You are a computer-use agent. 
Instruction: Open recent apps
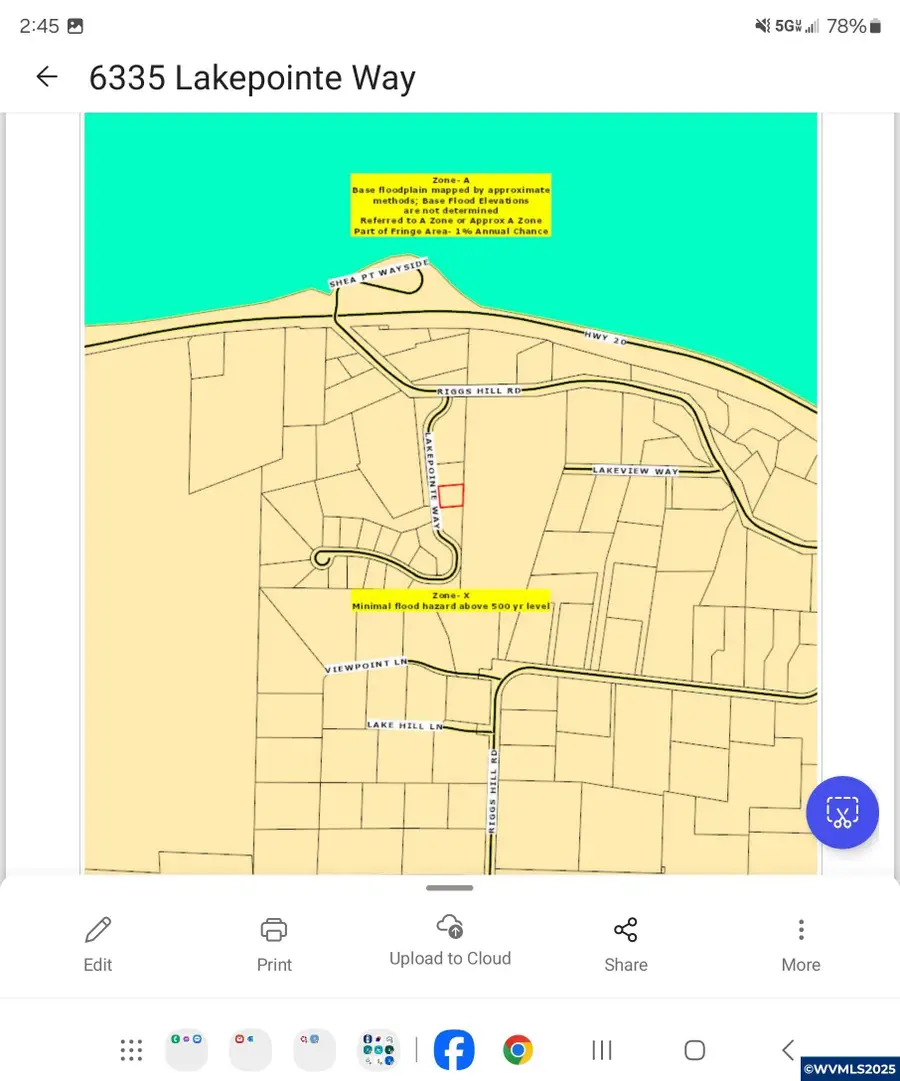[x=602, y=1050]
